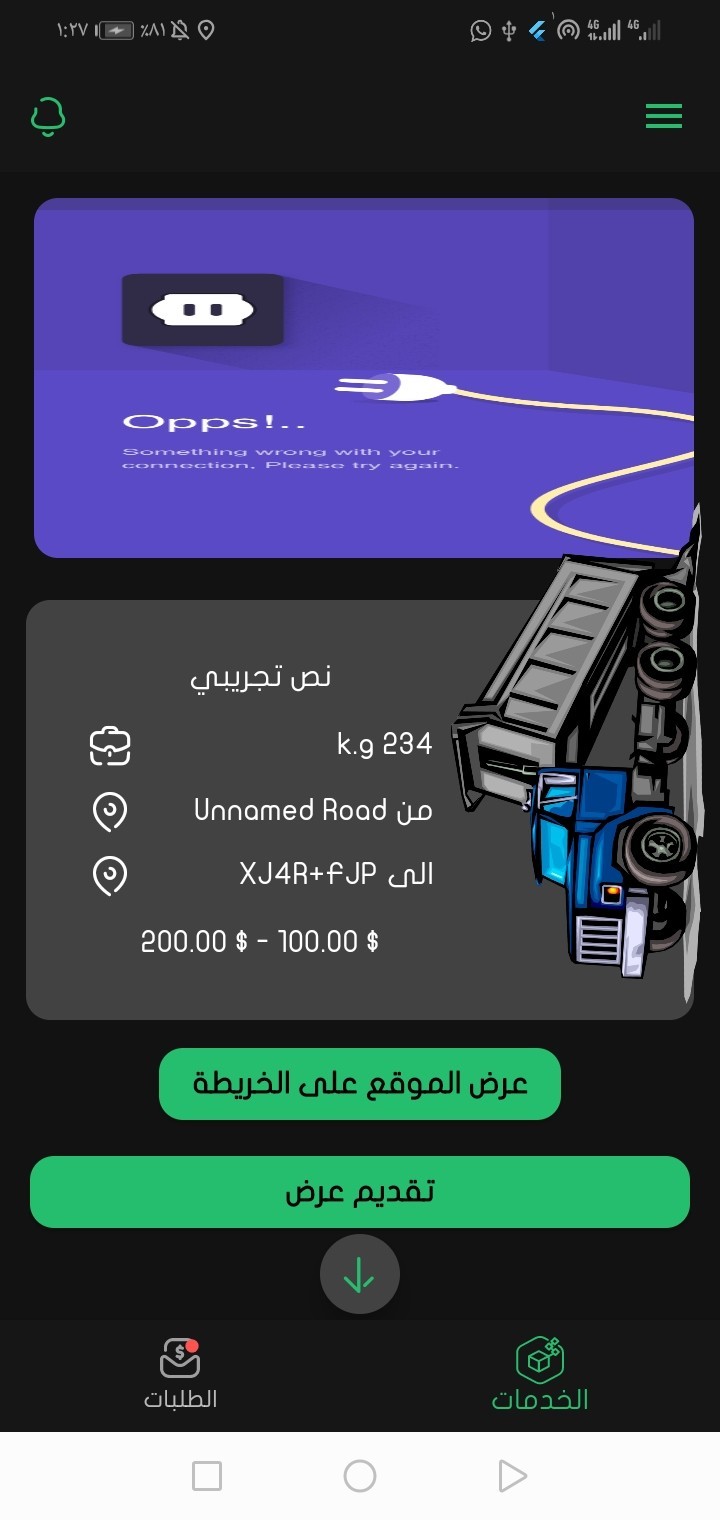
Task: Tap تقديم عرض to submit an offer
Action: coord(360,1192)
